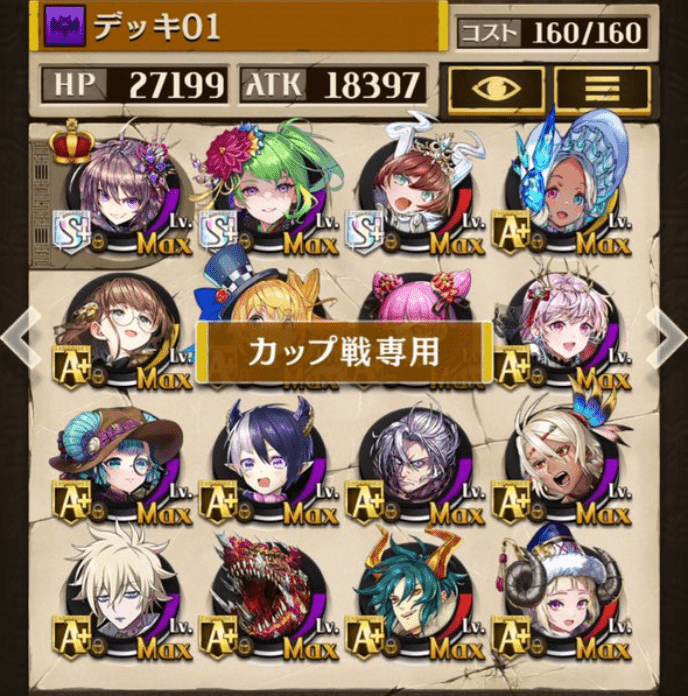This screenshot has height=696, width=688.
Task: Toggle the eye view button
Action: click(x=496, y=88)
